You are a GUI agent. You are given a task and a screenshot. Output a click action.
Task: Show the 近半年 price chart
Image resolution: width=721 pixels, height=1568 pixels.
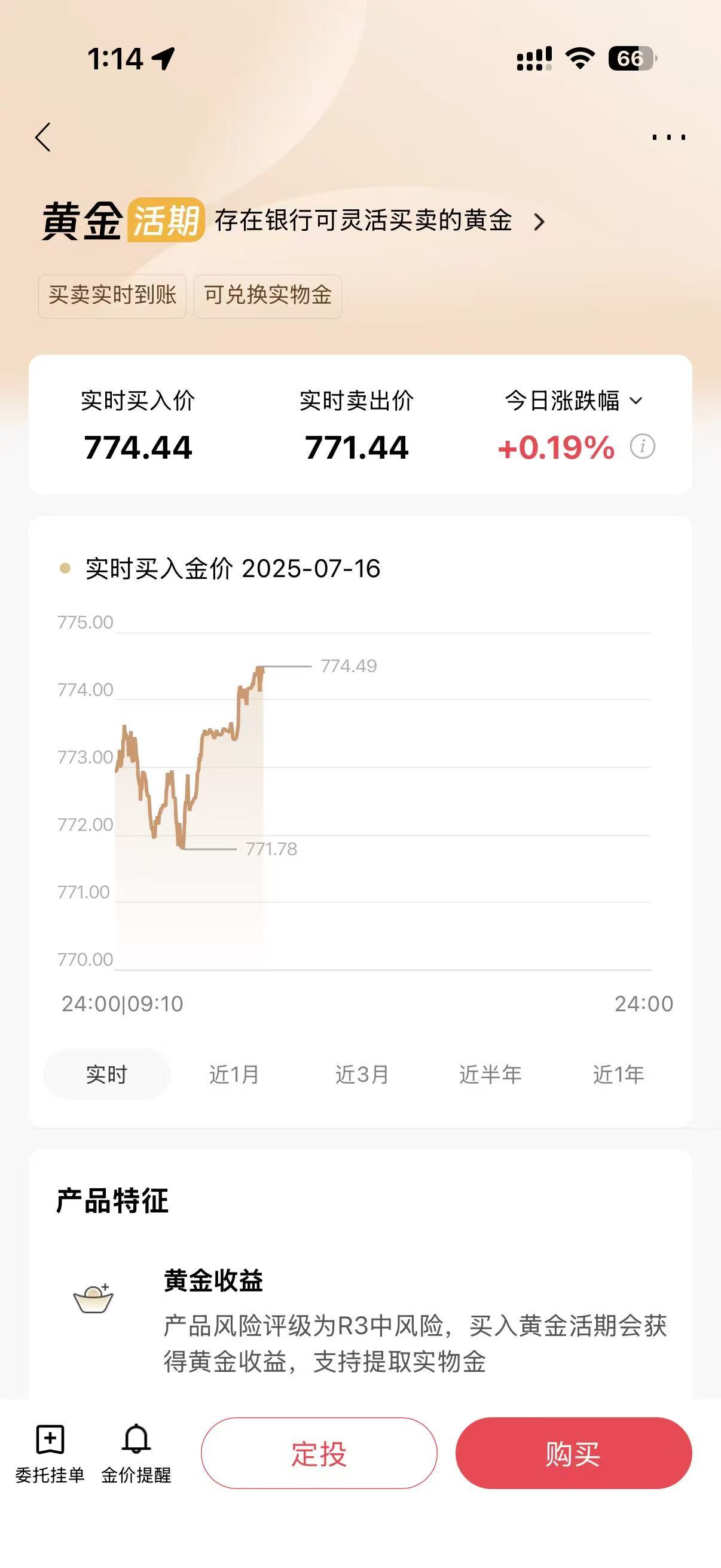click(490, 1075)
